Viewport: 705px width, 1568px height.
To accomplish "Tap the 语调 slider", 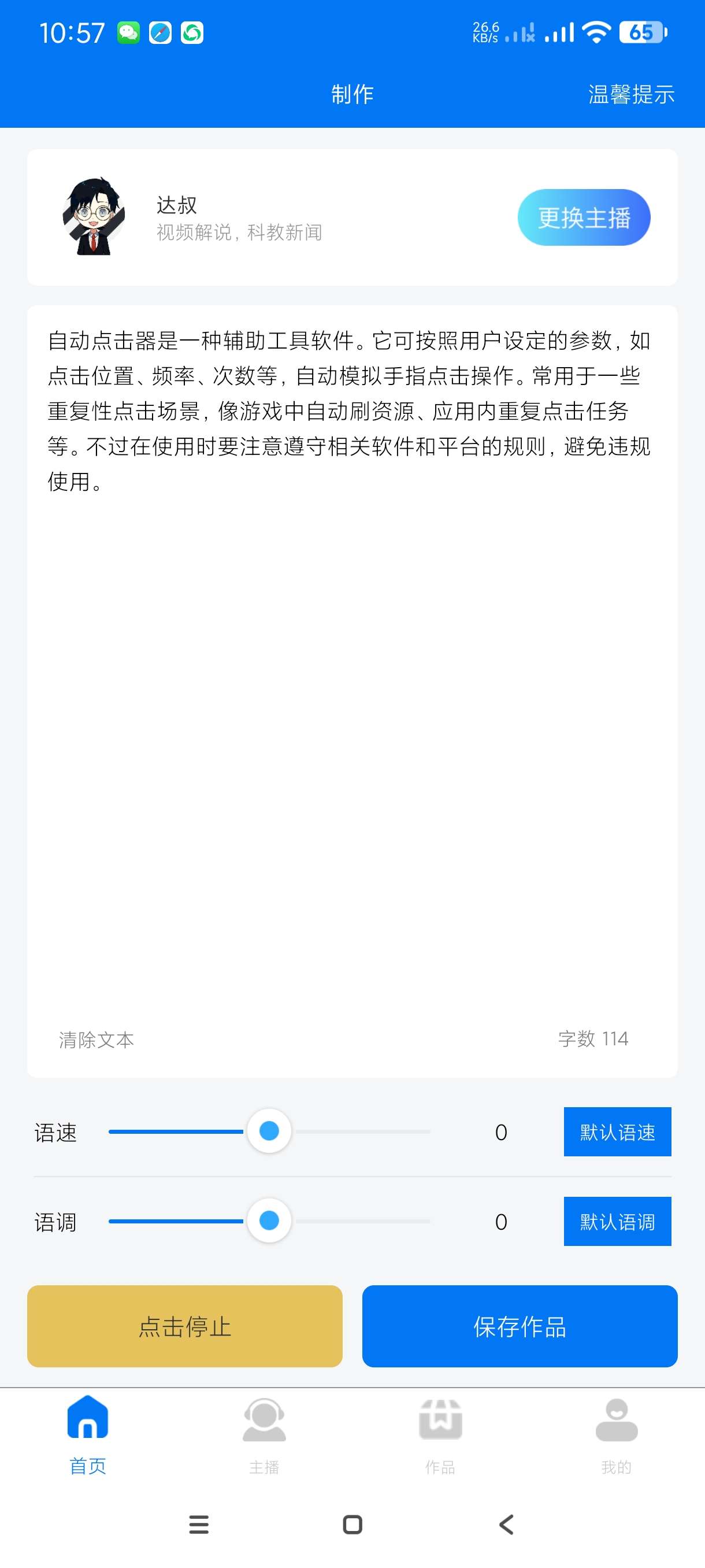I will coord(269,1221).
